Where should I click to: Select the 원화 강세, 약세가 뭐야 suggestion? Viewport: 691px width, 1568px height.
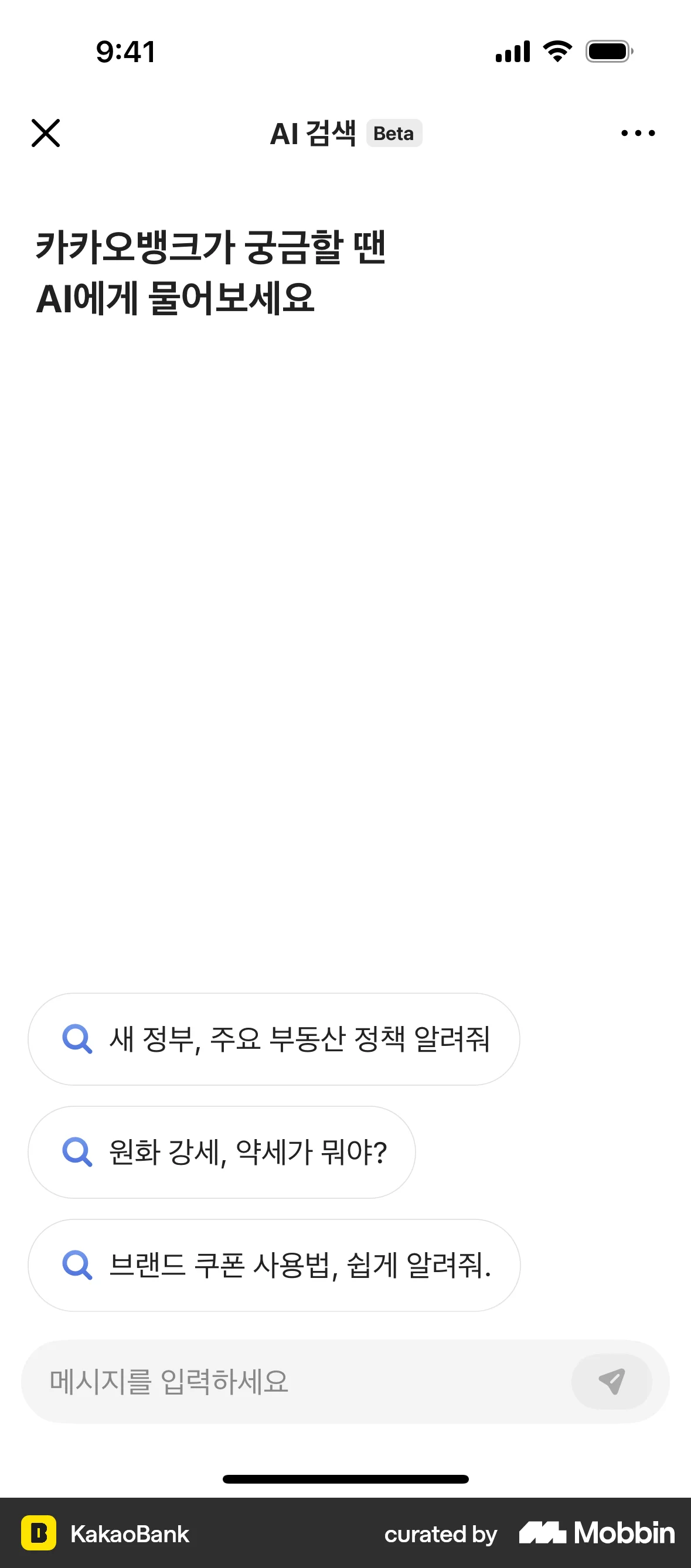click(x=222, y=1152)
